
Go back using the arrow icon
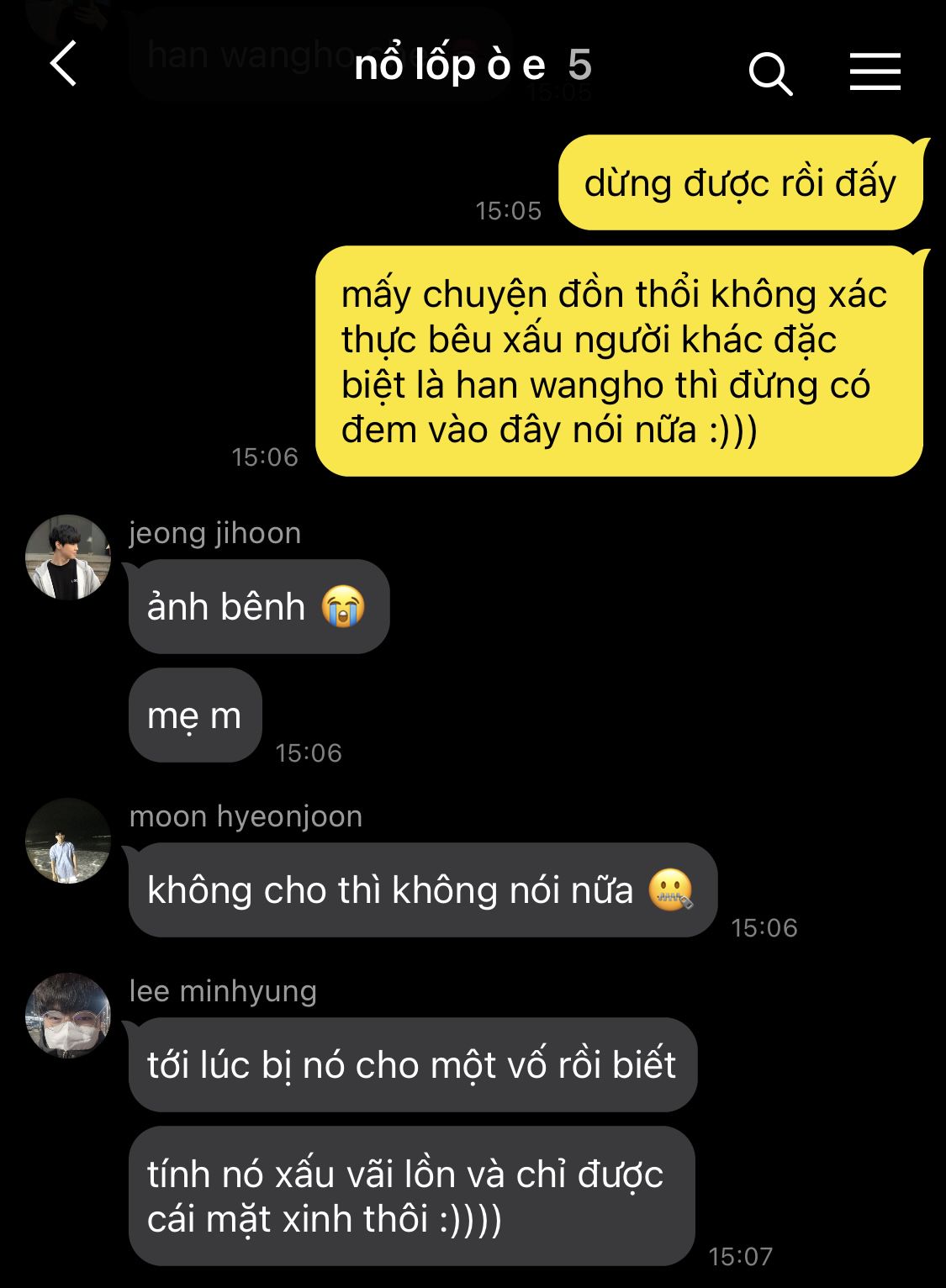64,64
